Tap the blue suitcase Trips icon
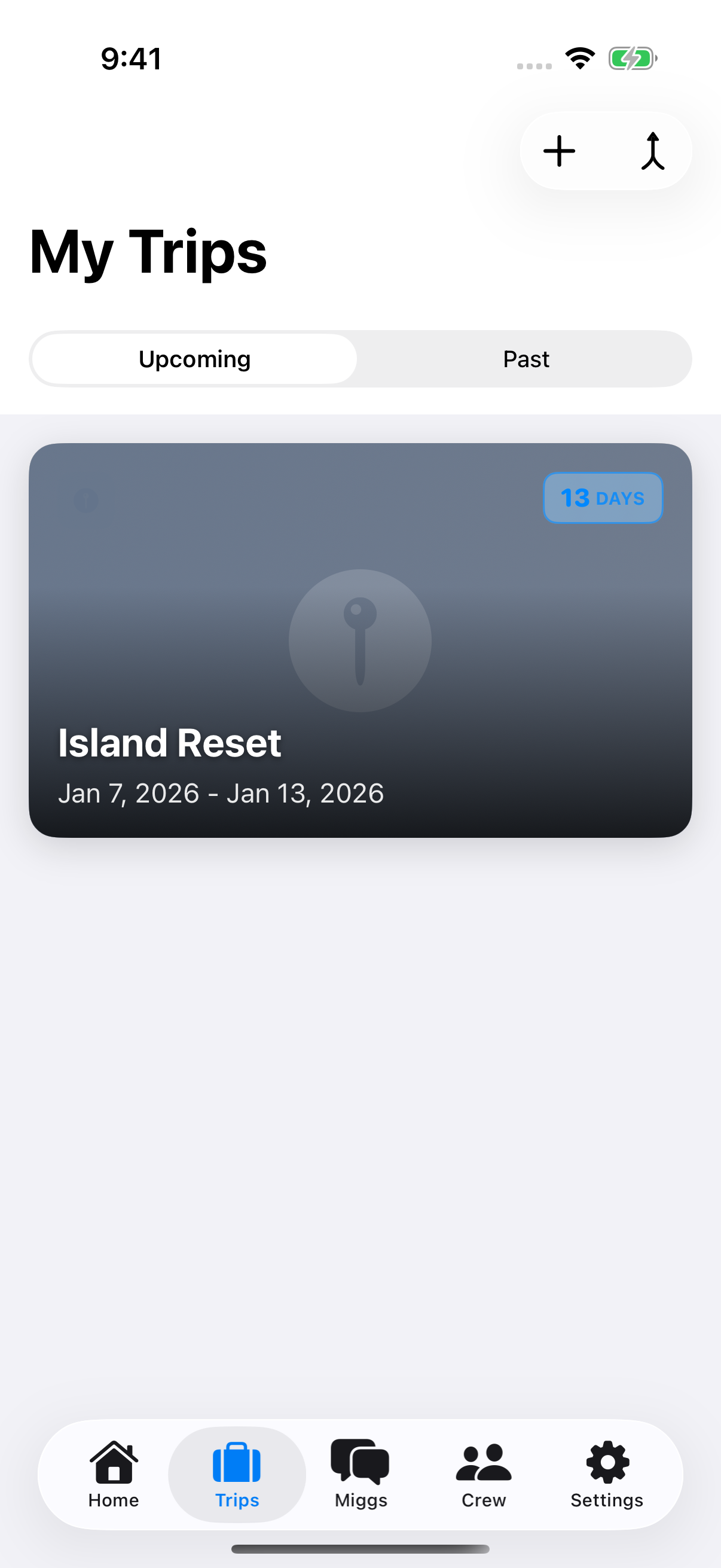The image size is (721, 1568). pyautogui.click(x=237, y=1460)
